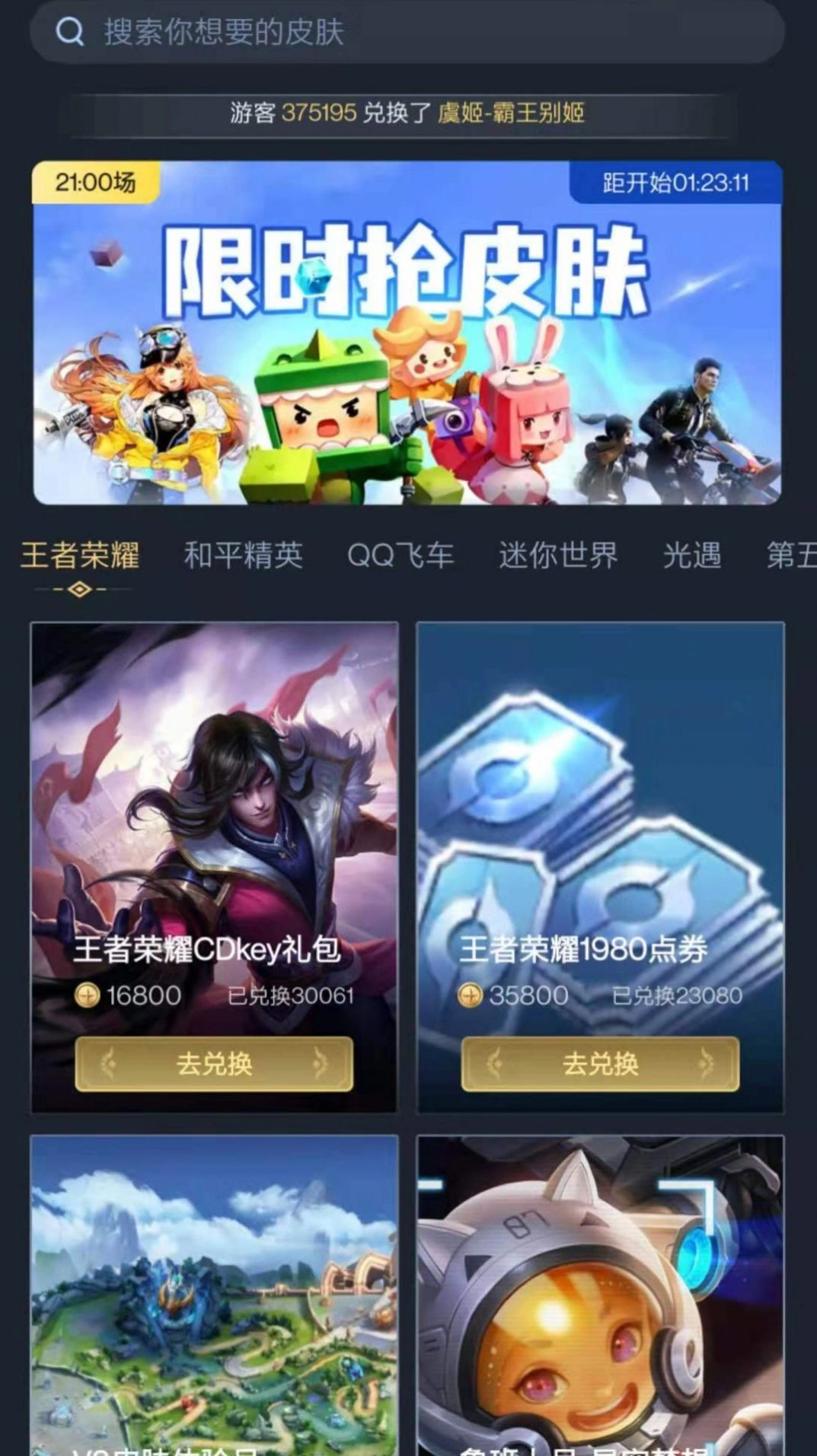Click the coin icon beside 35800

pyautogui.click(x=471, y=995)
